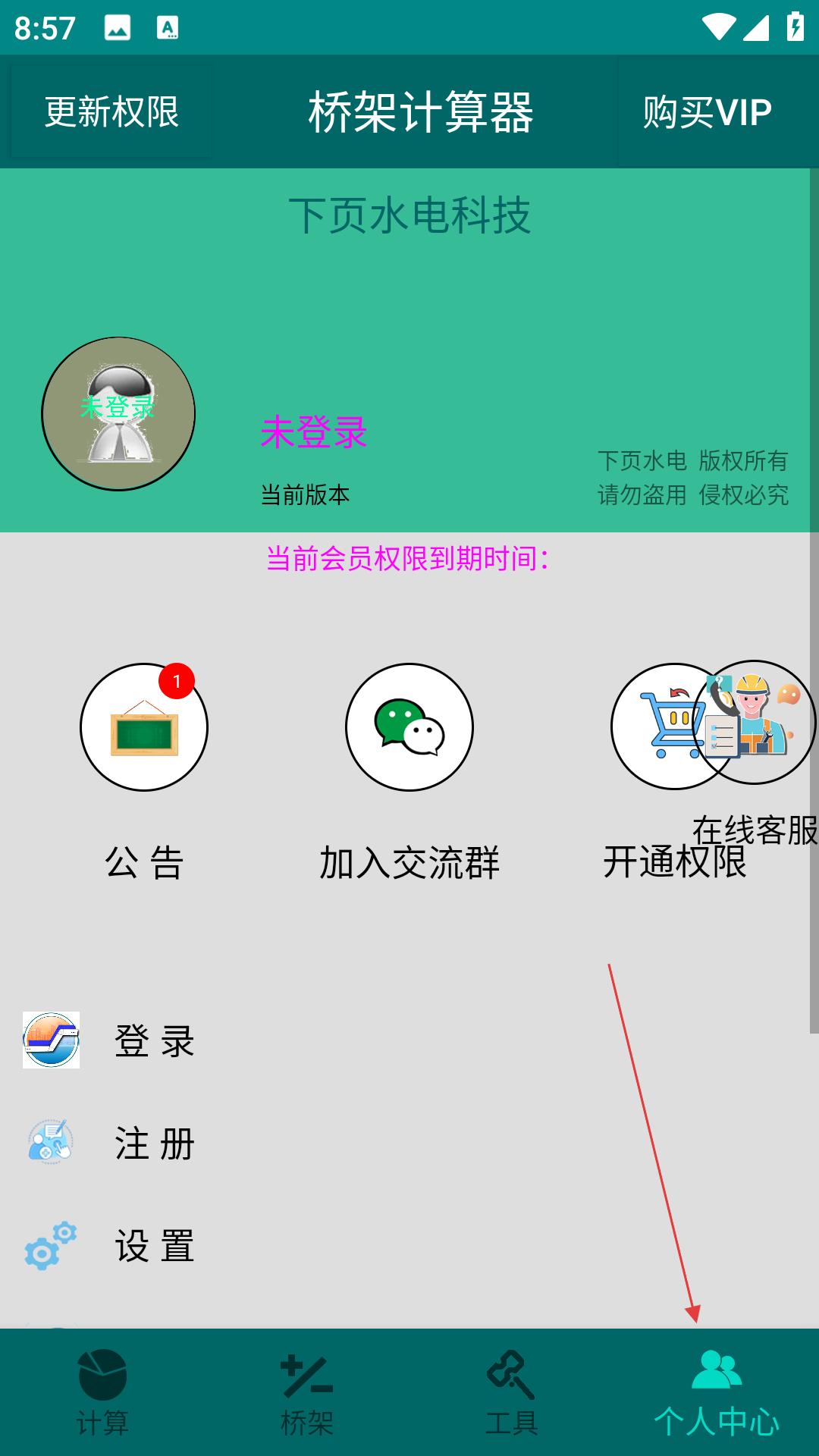Open the 购买VIP purchase page

[x=708, y=111]
